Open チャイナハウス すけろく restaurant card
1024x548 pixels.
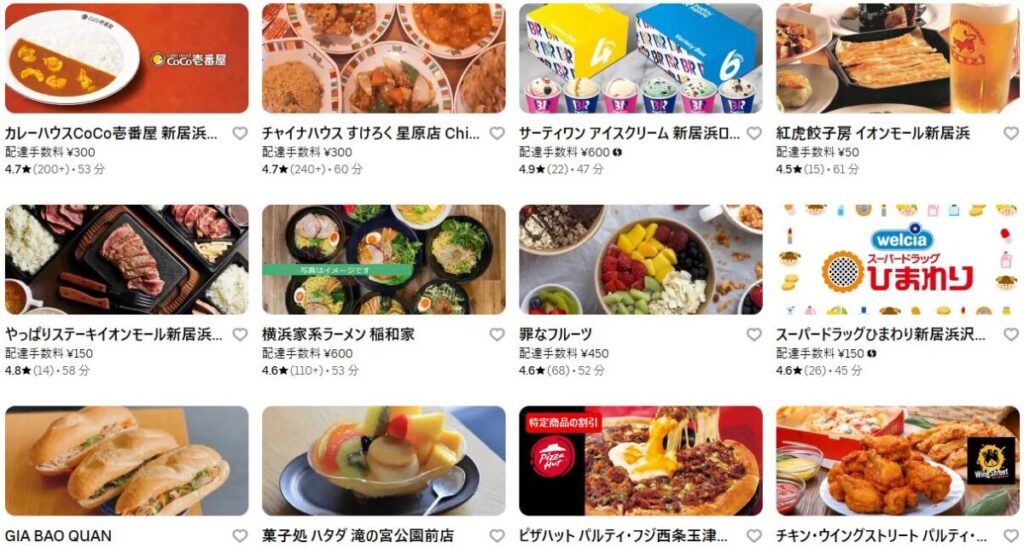point(383,59)
